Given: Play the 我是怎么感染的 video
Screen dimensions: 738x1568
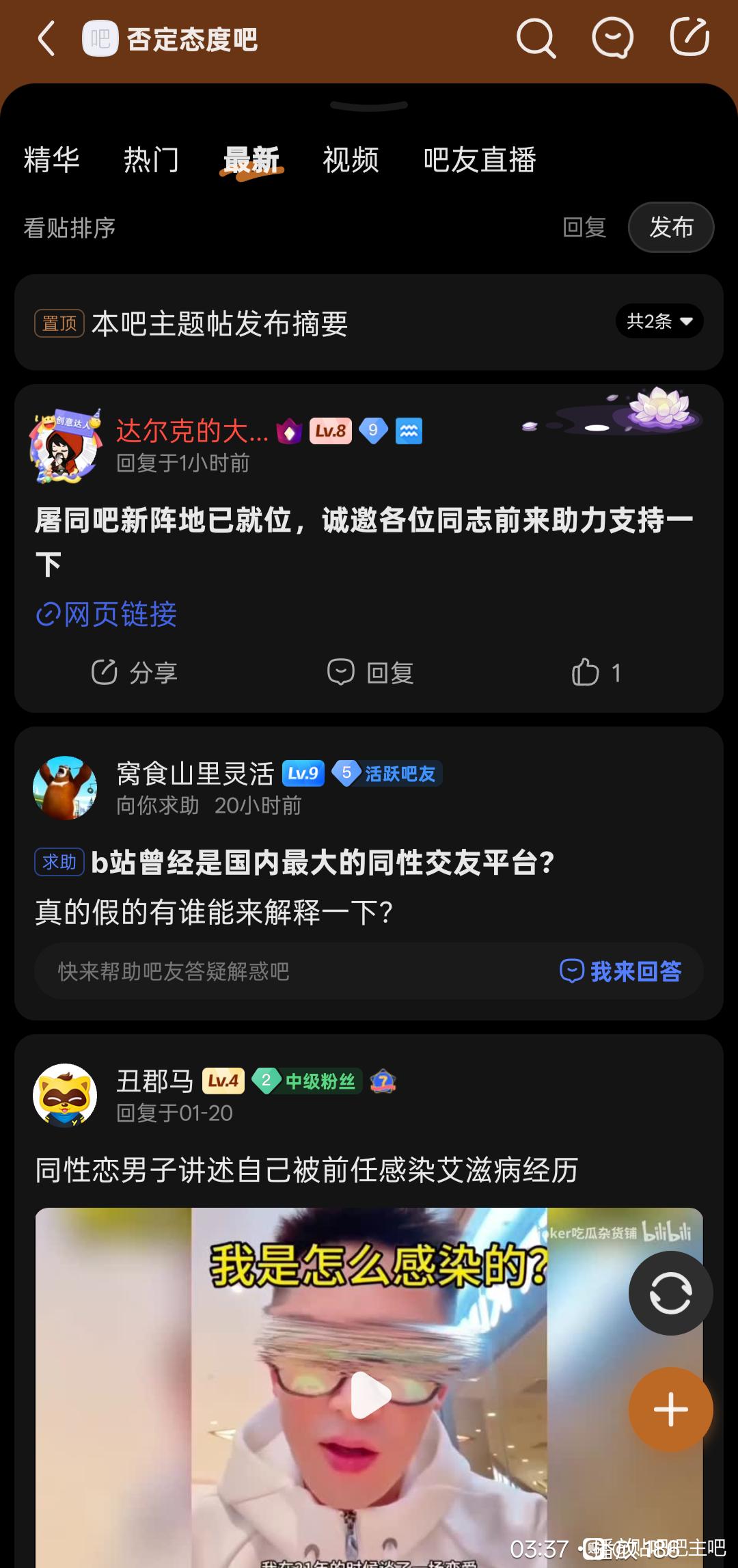Looking at the screenshot, I should (369, 1394).
